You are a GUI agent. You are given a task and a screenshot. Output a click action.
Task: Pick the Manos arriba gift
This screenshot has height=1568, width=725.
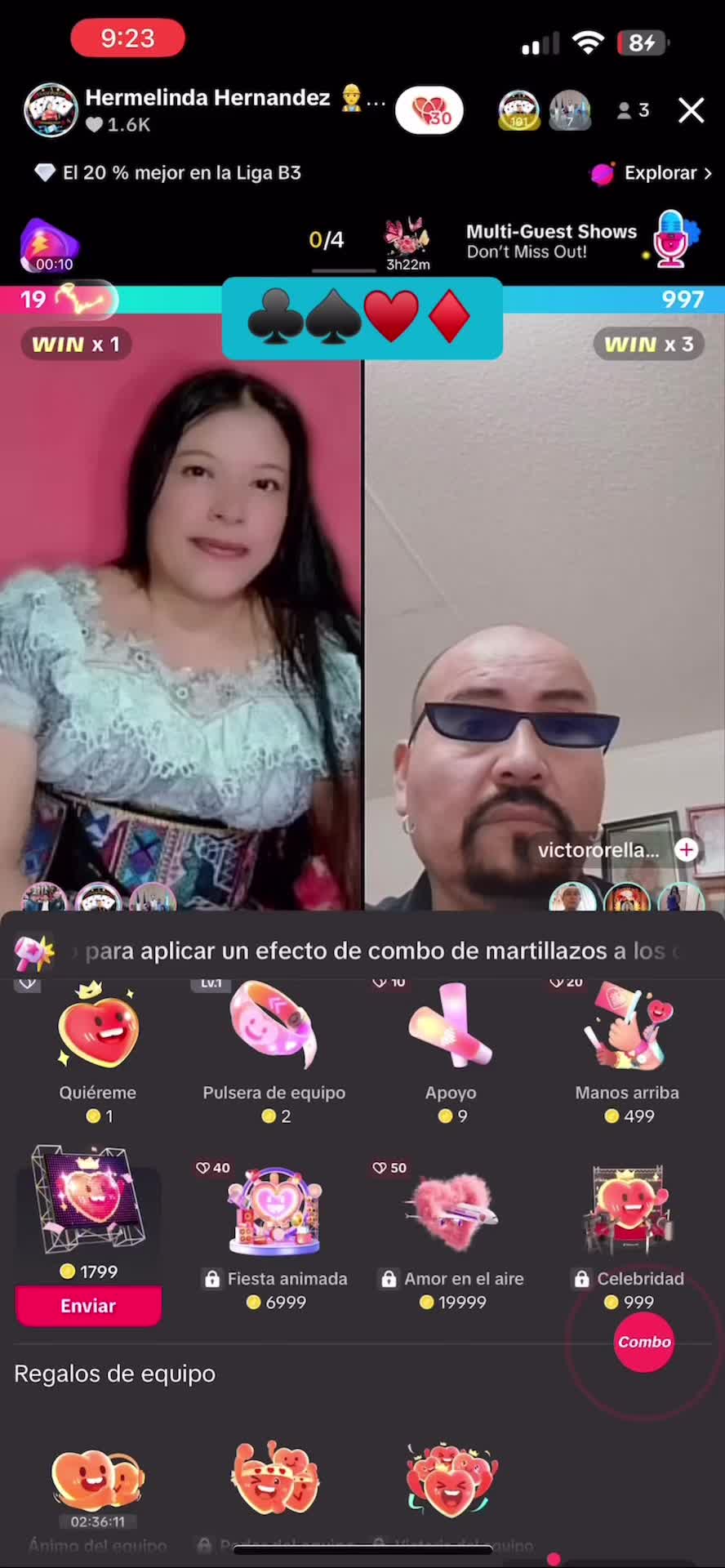coord(627,1052)
